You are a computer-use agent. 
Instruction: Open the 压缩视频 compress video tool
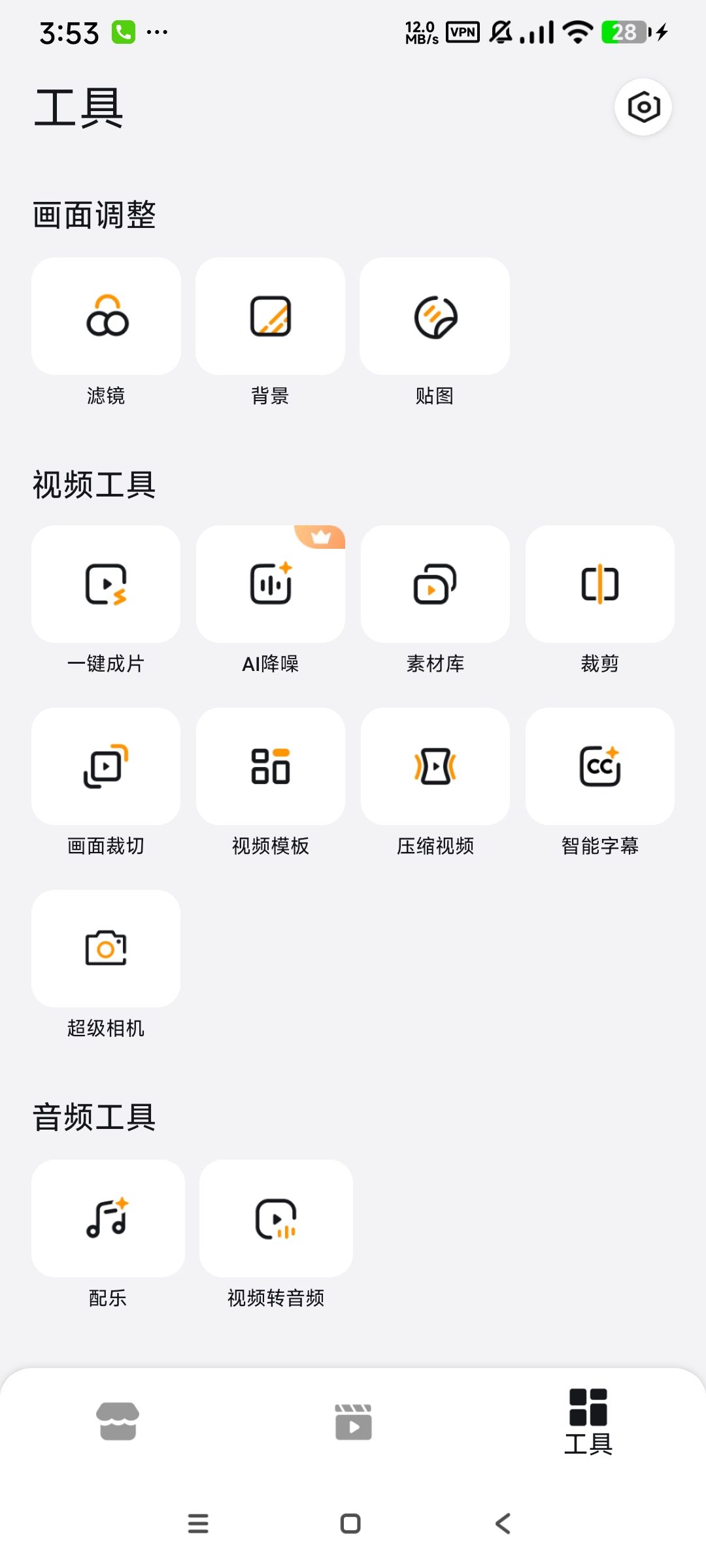click(x=435, y=766)
